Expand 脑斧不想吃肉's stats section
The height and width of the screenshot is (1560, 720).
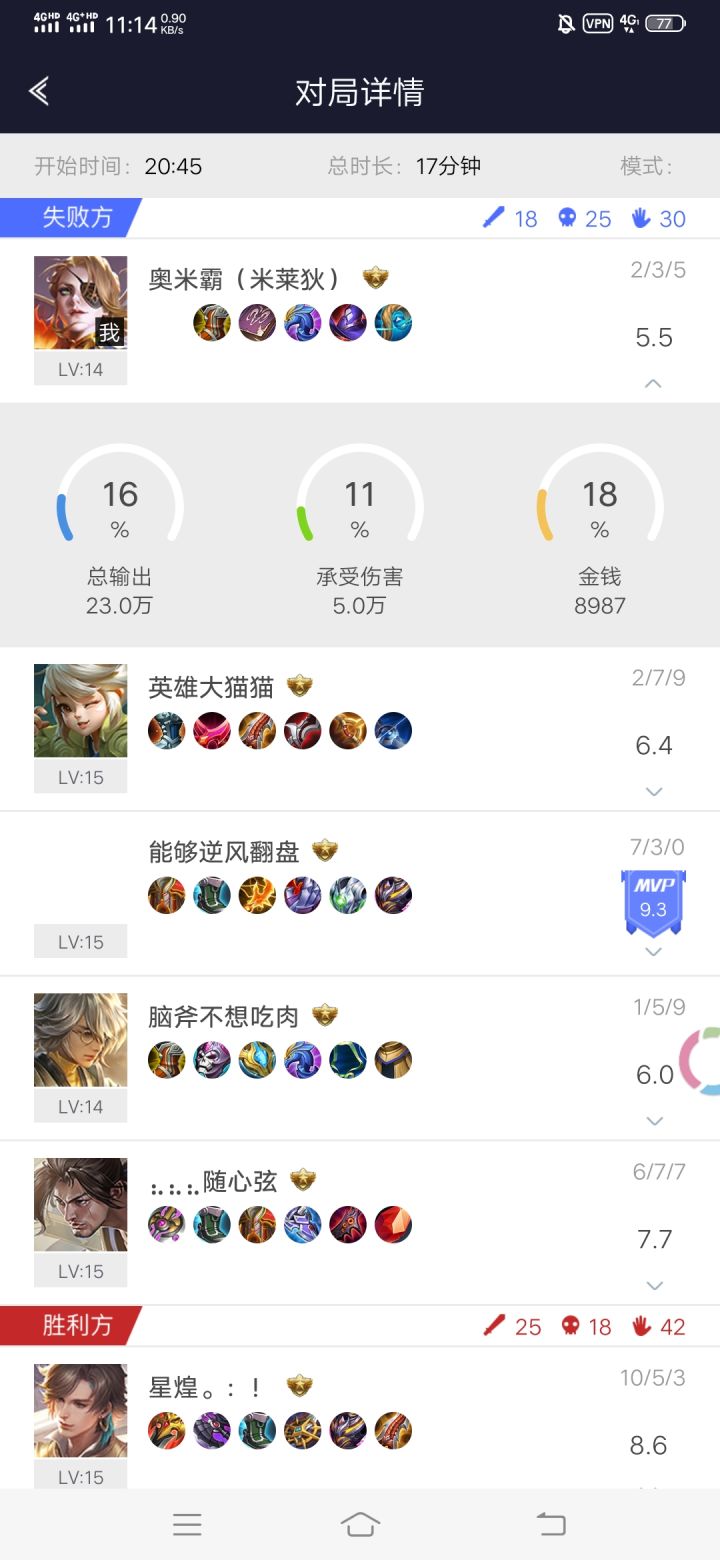[x=653, y=1121]
